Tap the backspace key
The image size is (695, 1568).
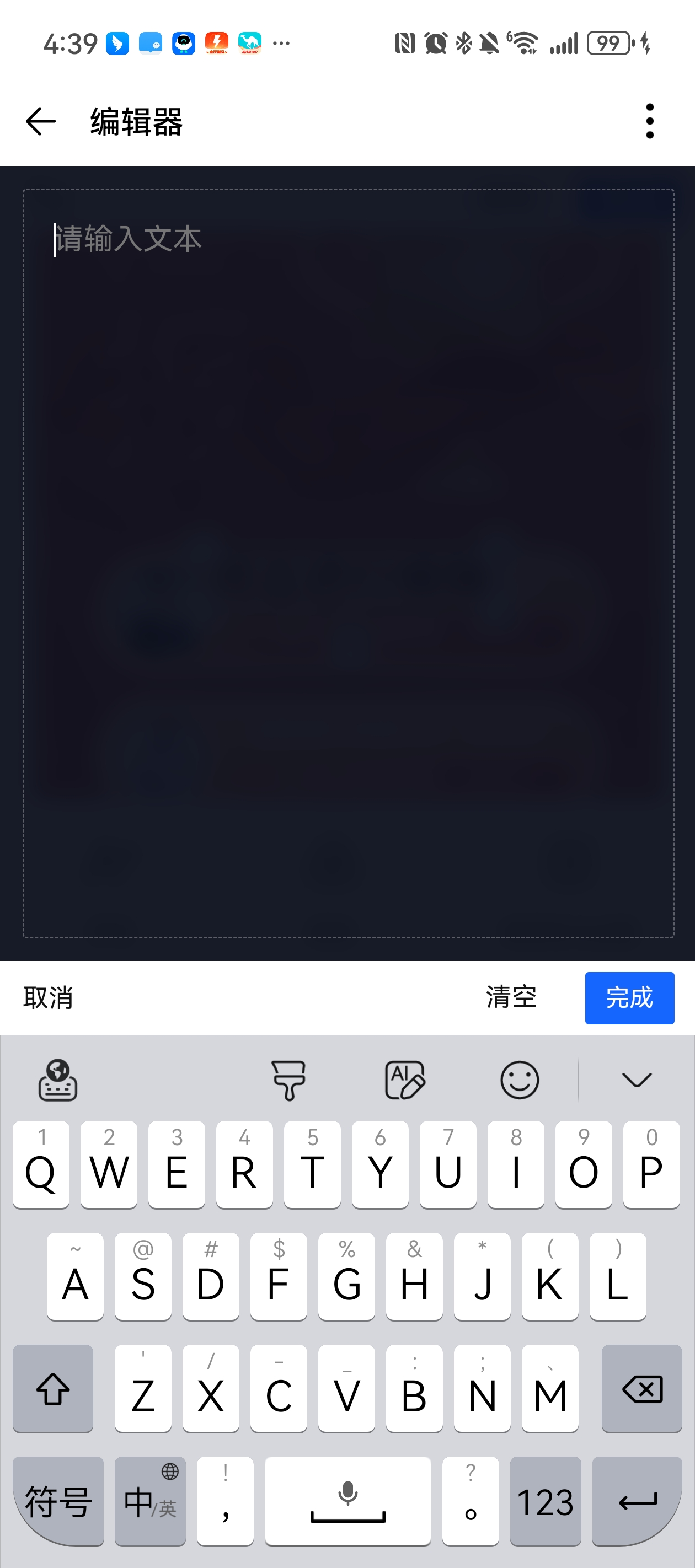point(641,1389)
